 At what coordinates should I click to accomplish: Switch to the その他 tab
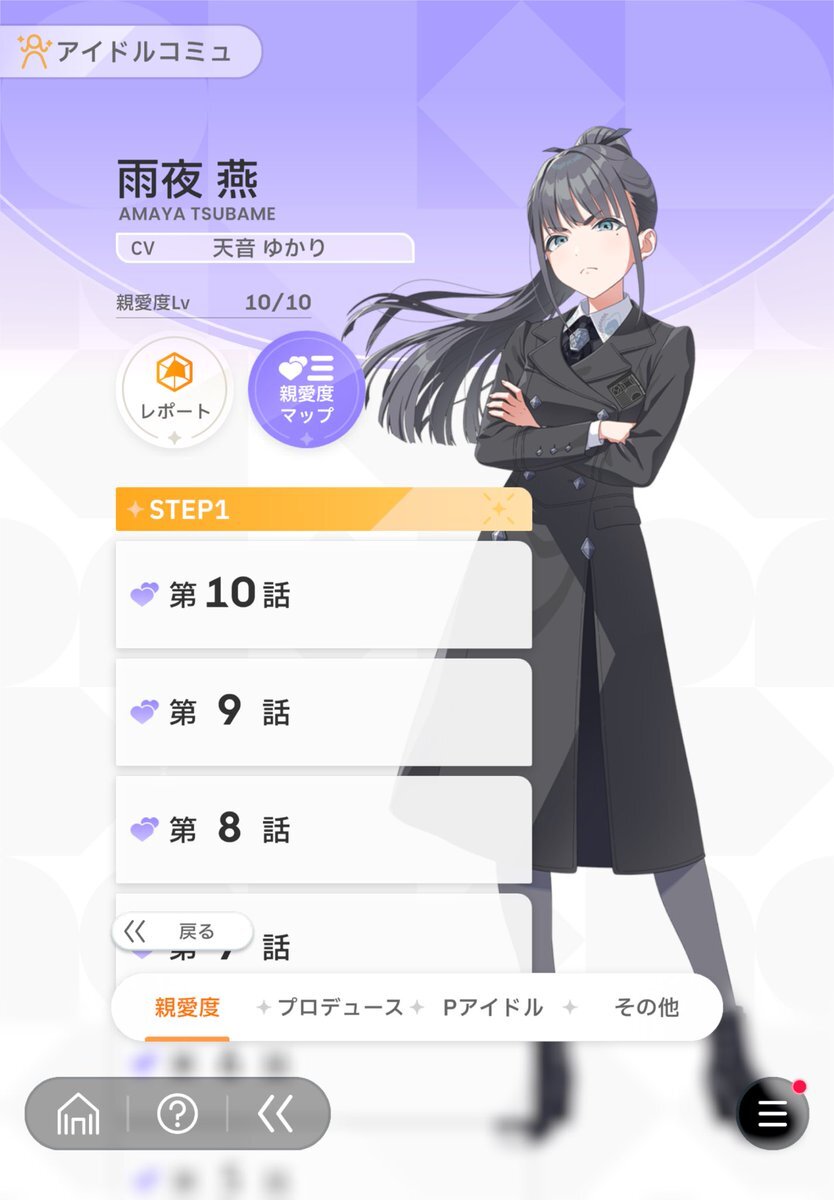point(646,1007)
